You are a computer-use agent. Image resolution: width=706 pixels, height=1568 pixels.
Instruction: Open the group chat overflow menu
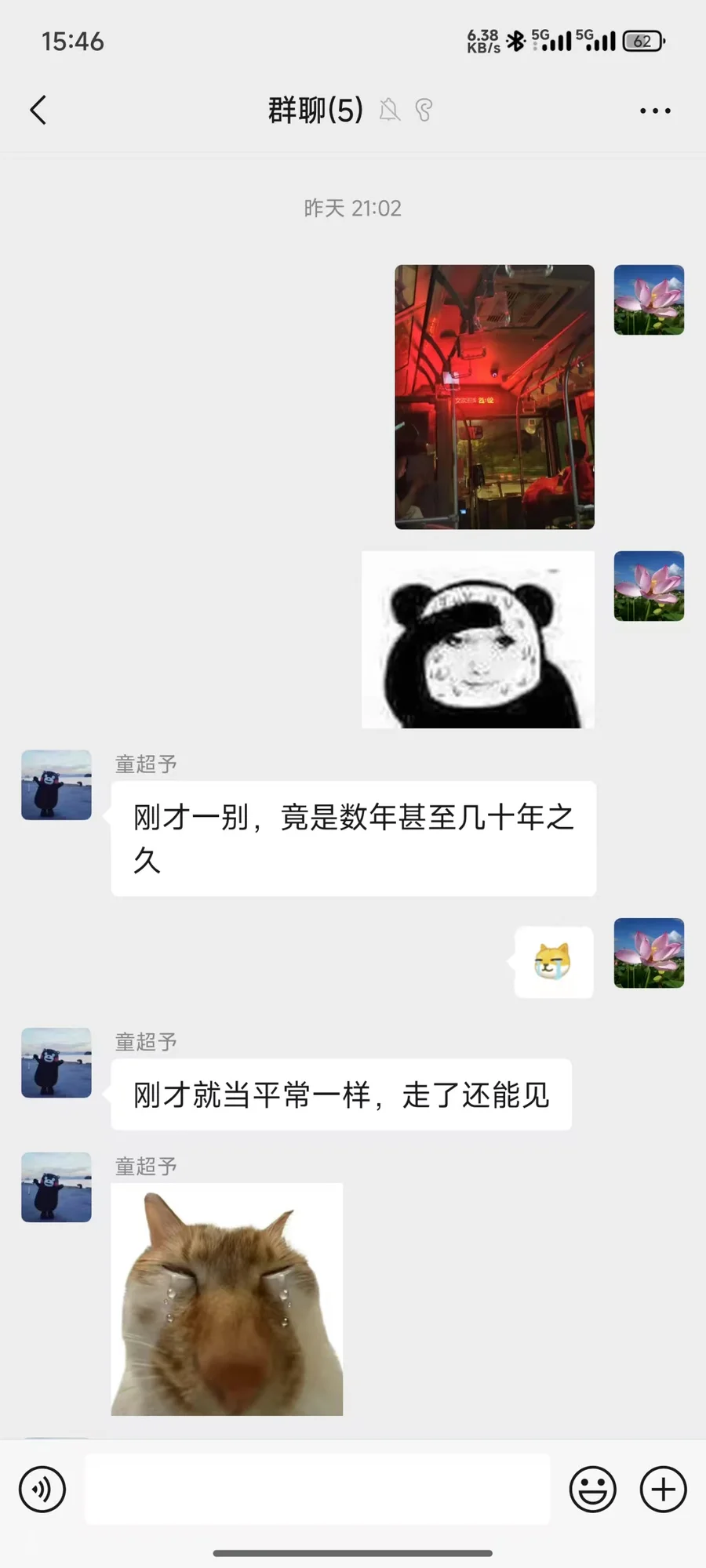pyautogui.click(x=655, y=111)
